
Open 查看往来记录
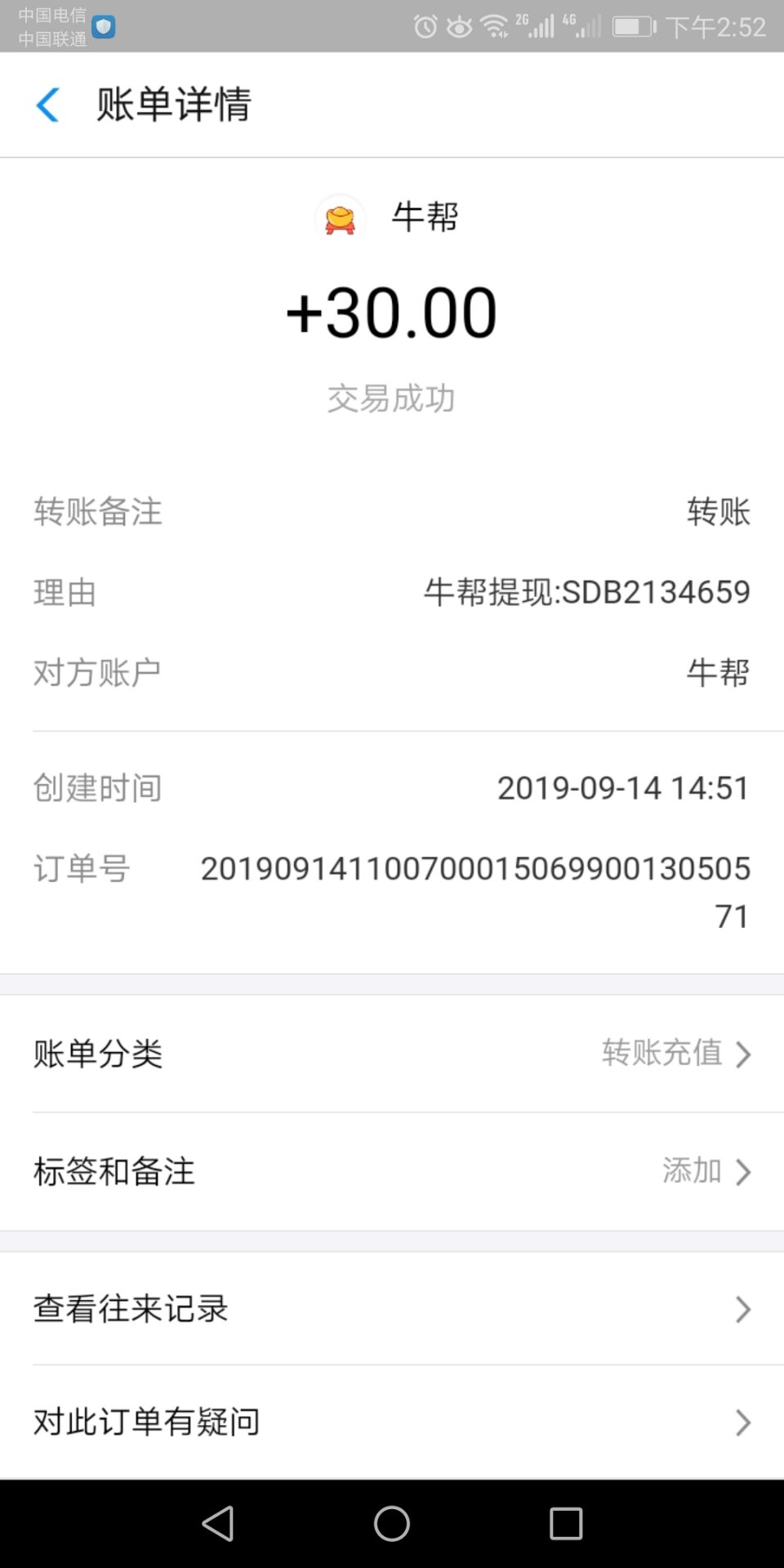pyautogui.click(x=392, y=1308)
